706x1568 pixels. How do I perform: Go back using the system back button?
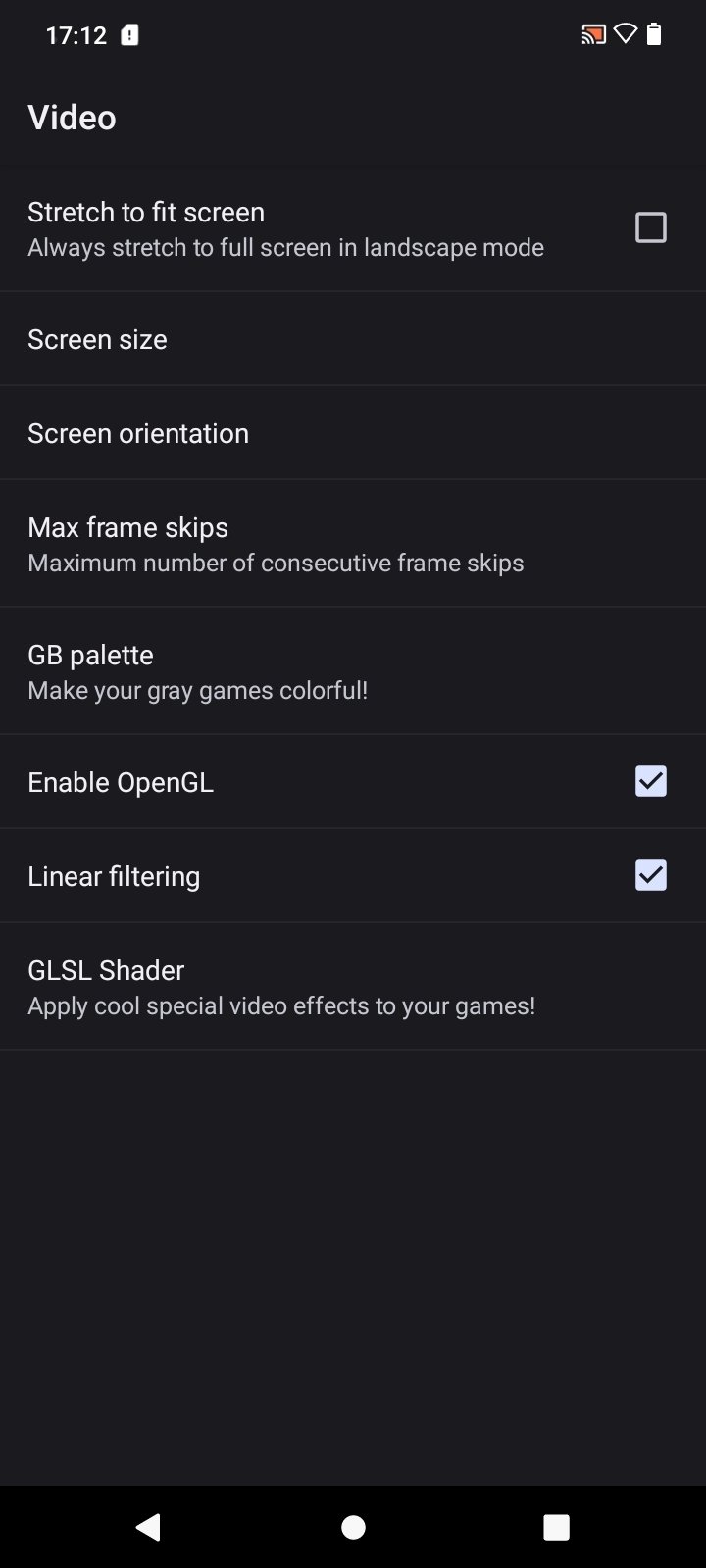149,1526
